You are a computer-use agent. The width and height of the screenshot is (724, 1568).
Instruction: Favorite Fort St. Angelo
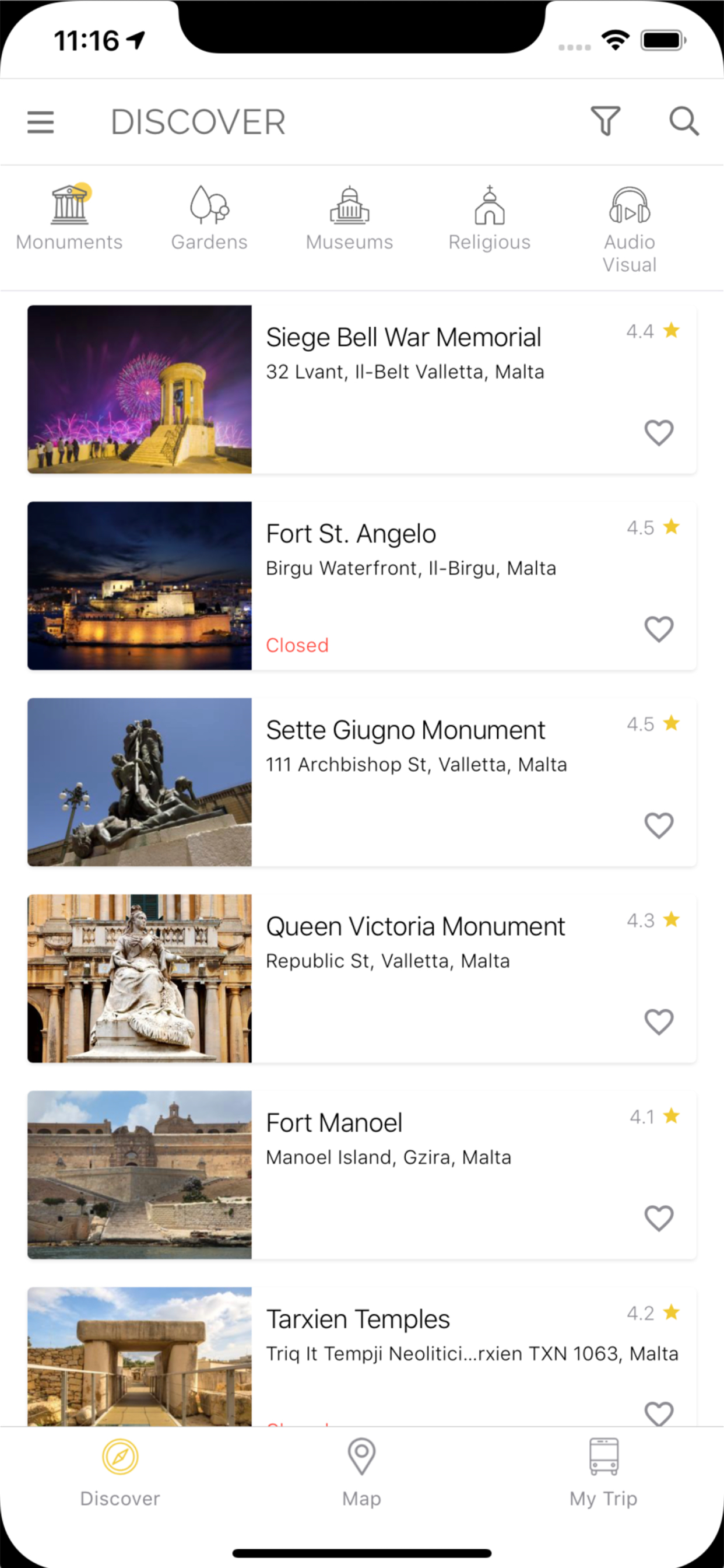click(659, 629)
